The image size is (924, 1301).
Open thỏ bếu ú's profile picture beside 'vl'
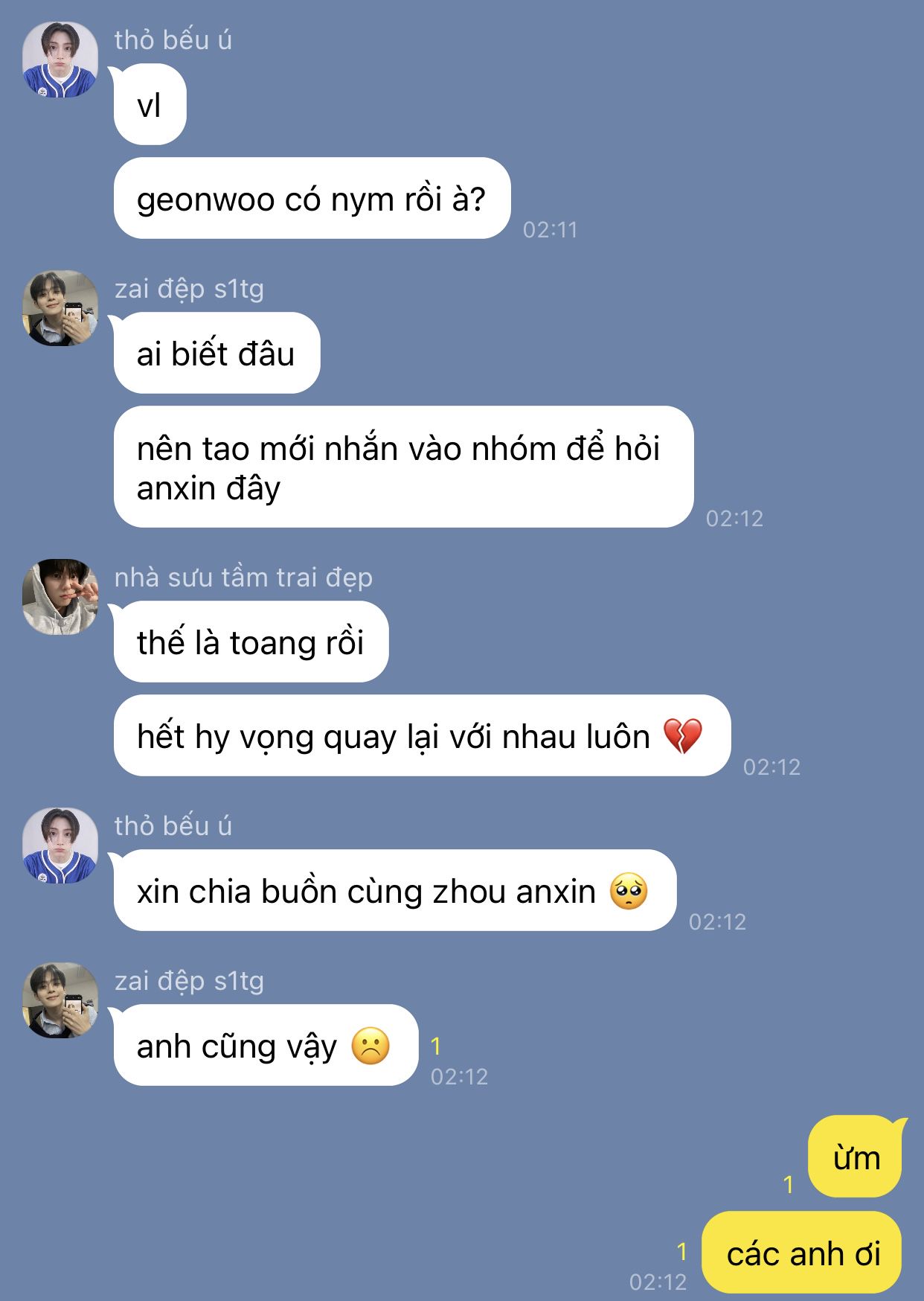[x=60, y=60]
